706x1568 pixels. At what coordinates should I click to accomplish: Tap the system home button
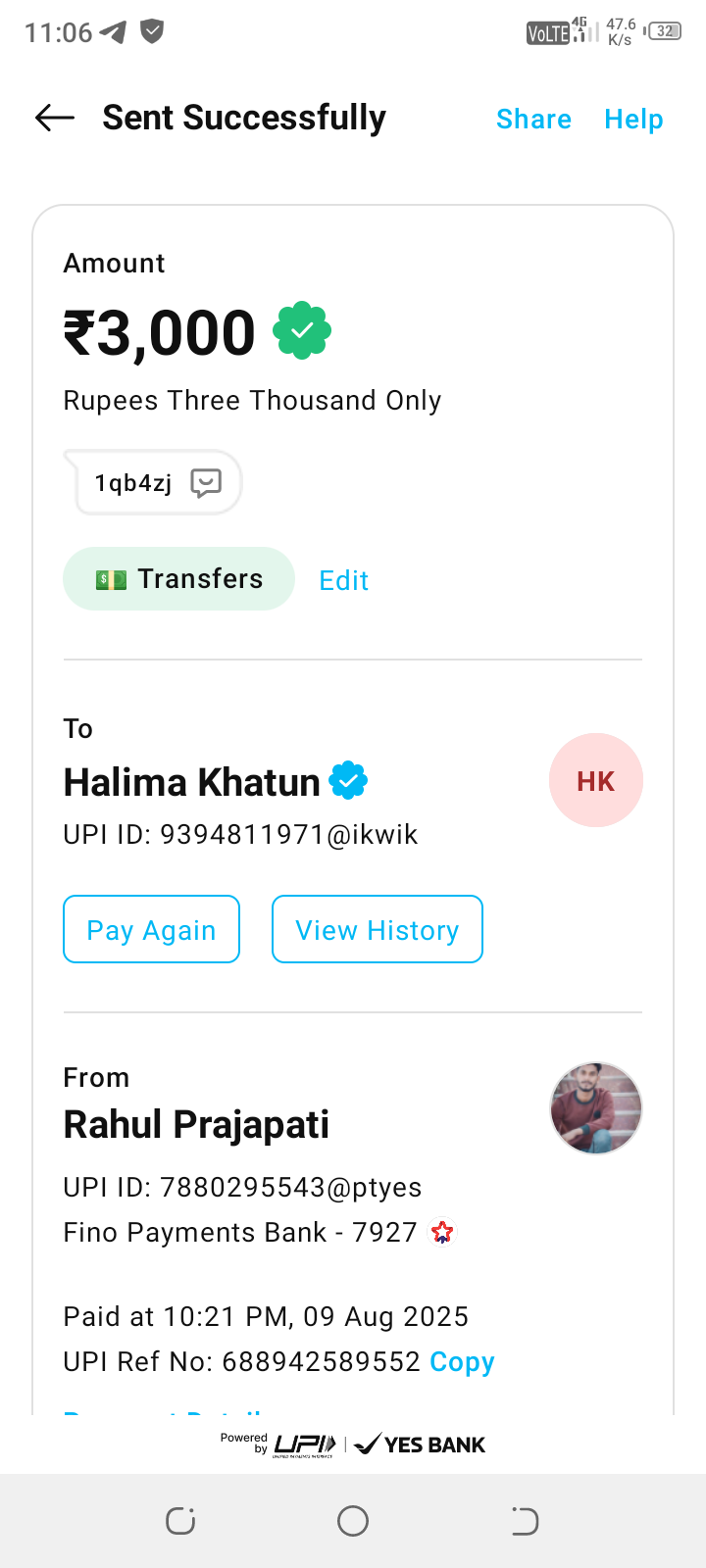coord(353,1521)
